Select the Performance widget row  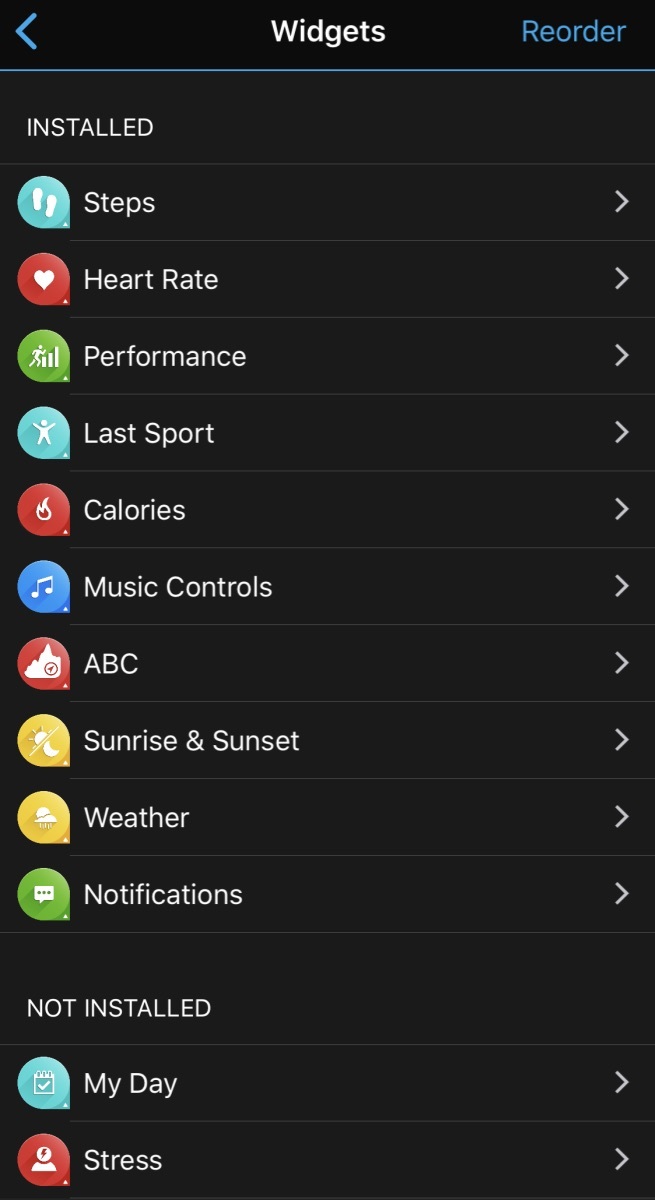click(327, 356)
